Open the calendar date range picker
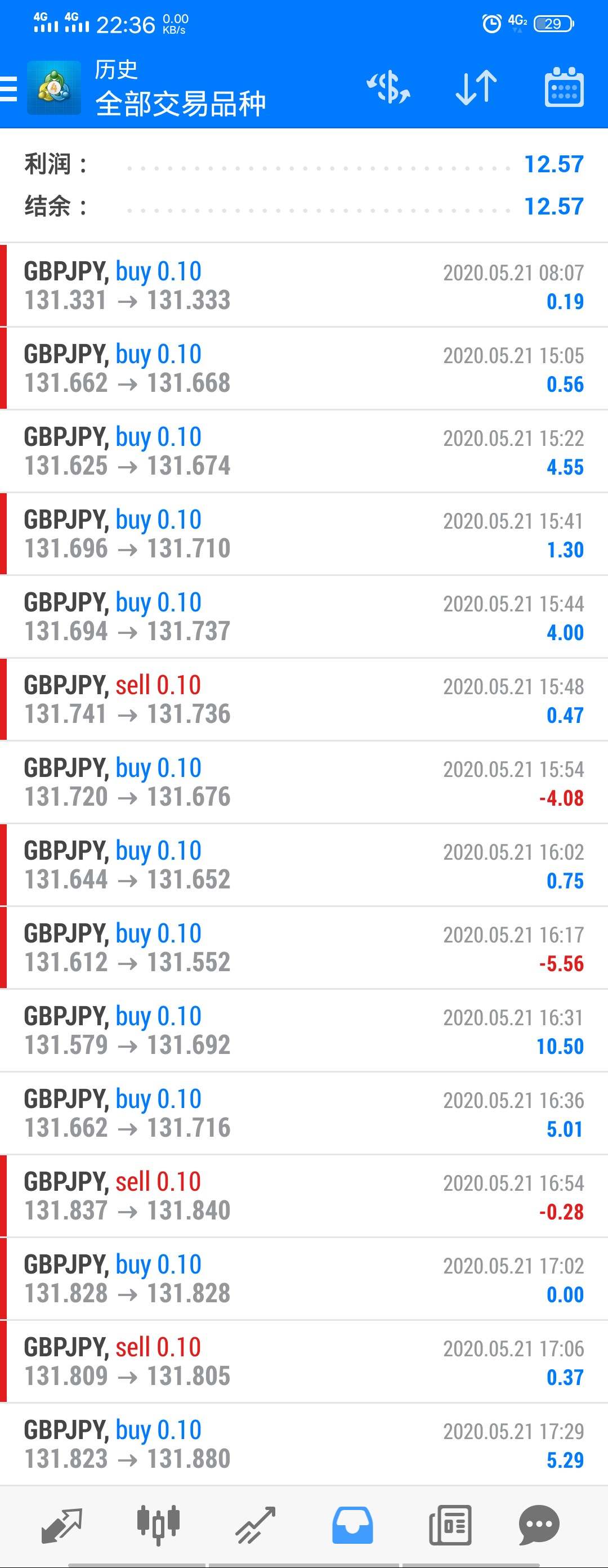Image resolution: width=608 pixels, height=1568 pixels. (x=564, y=88)
